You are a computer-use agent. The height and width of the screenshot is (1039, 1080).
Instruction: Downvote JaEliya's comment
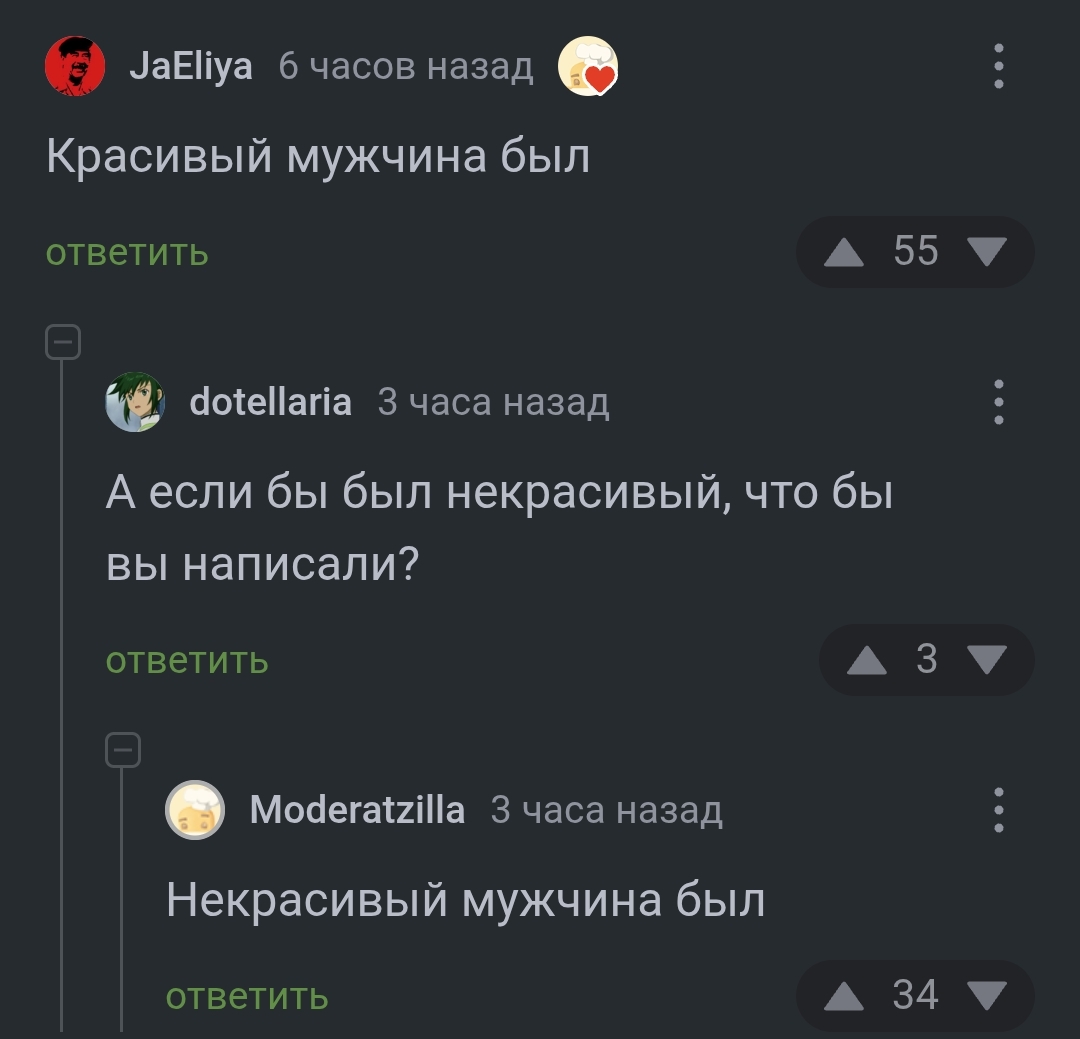pos(987,252)
